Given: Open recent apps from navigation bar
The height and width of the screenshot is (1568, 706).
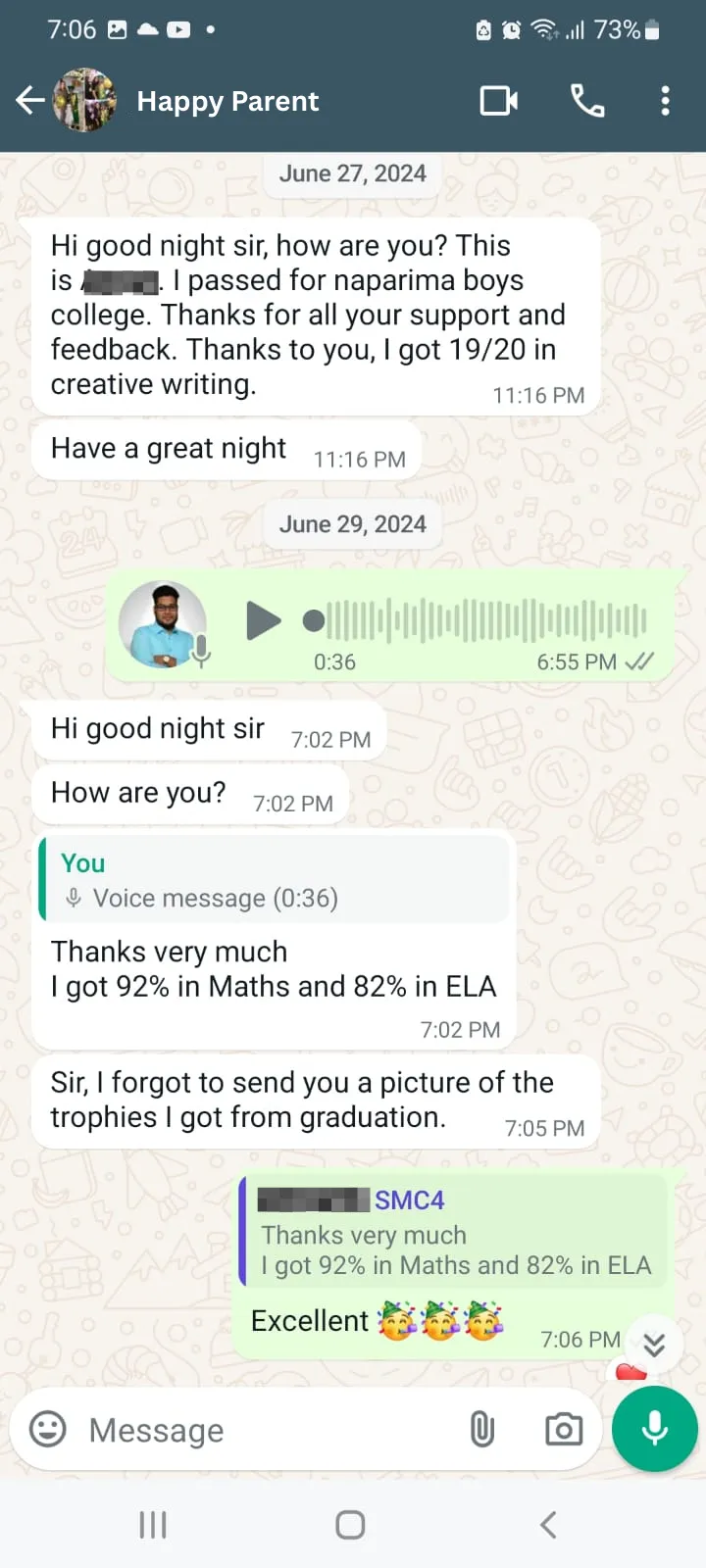Looking at the screenshot, I should click(x=153, y=1525).
